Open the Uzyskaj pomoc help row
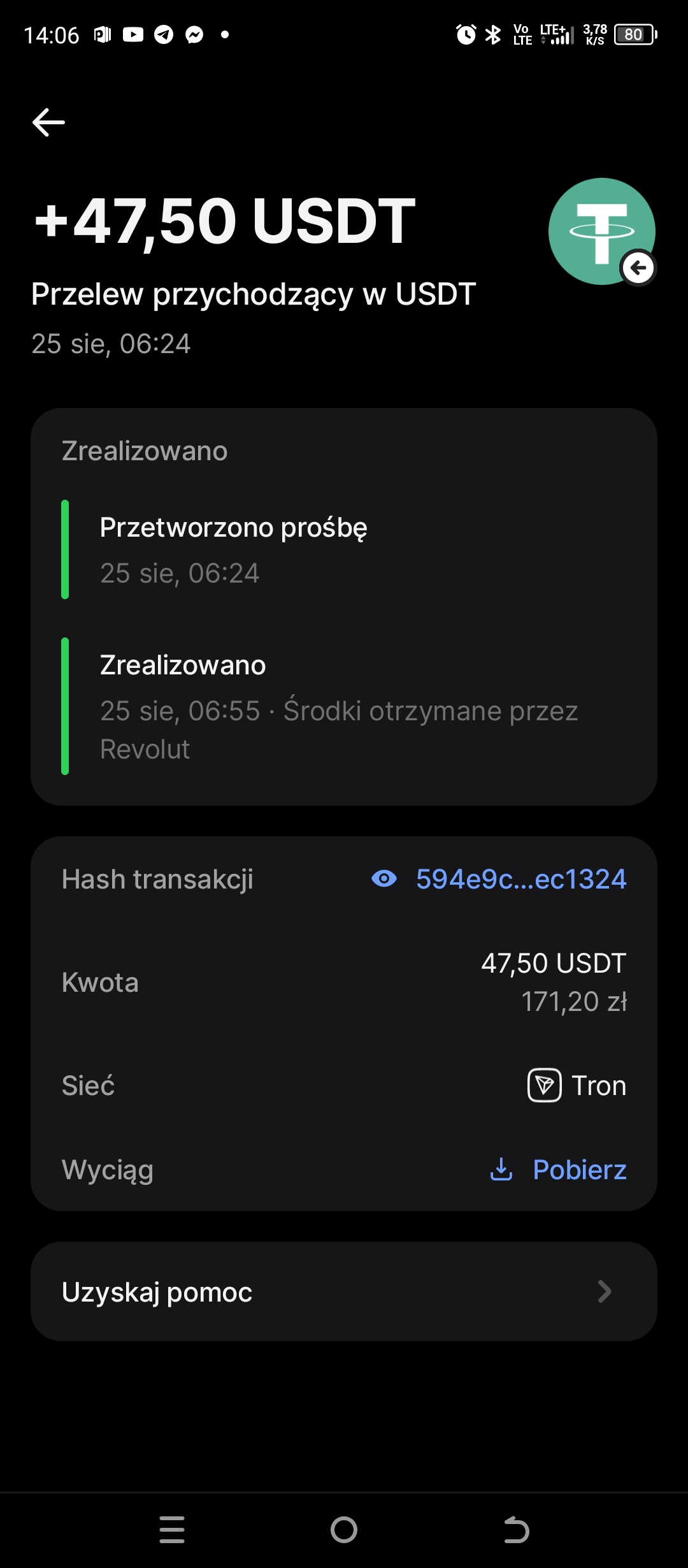The width and height of the screenshot is (688, 1568). tap(344, 1291)
